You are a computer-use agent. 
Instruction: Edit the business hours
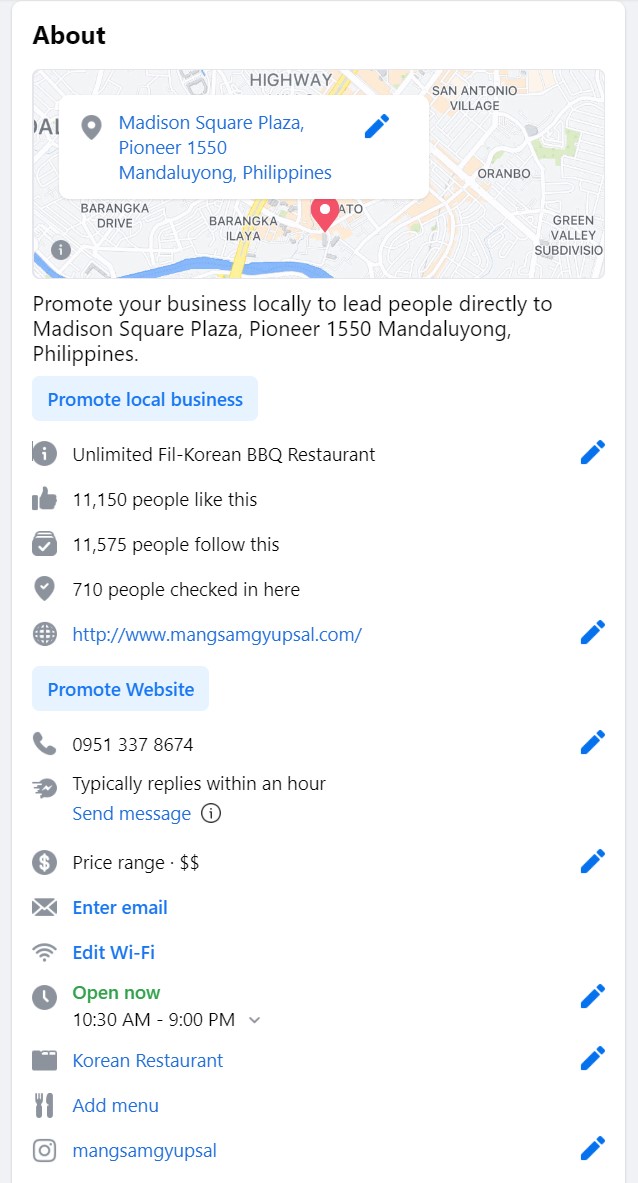tap(593, 996)
